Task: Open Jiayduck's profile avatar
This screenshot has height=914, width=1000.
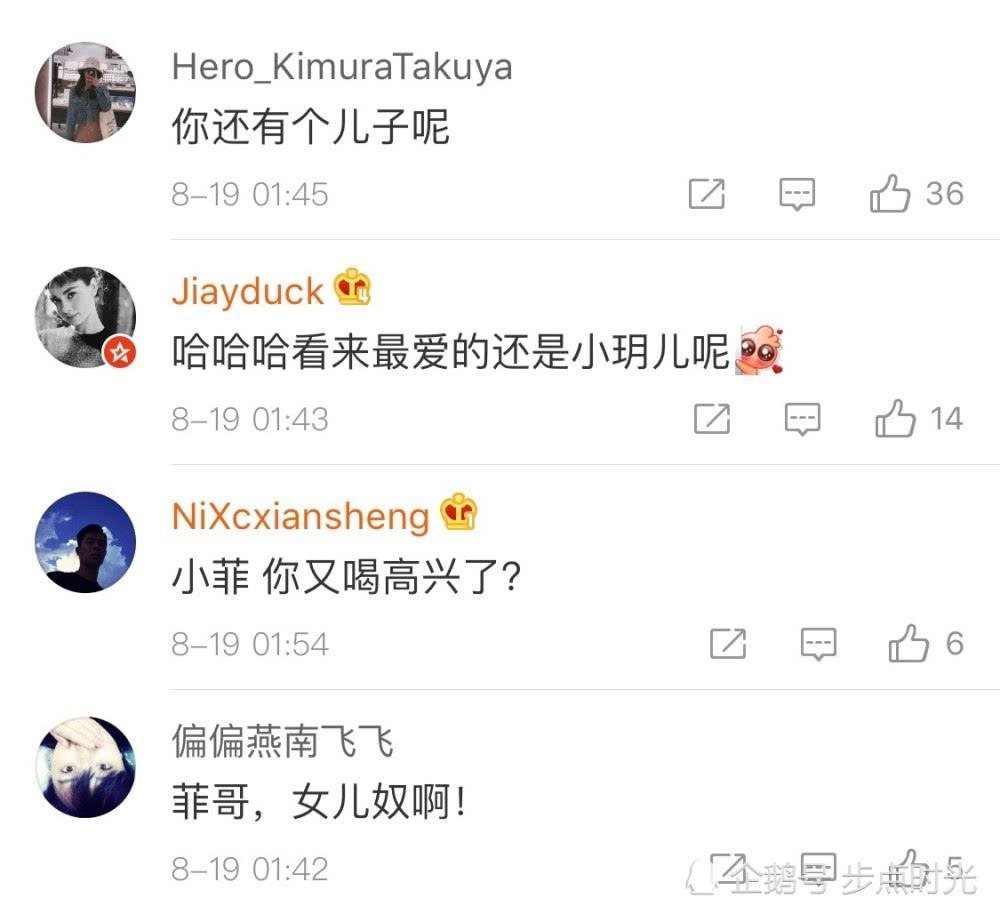Action: pos(85,317)
